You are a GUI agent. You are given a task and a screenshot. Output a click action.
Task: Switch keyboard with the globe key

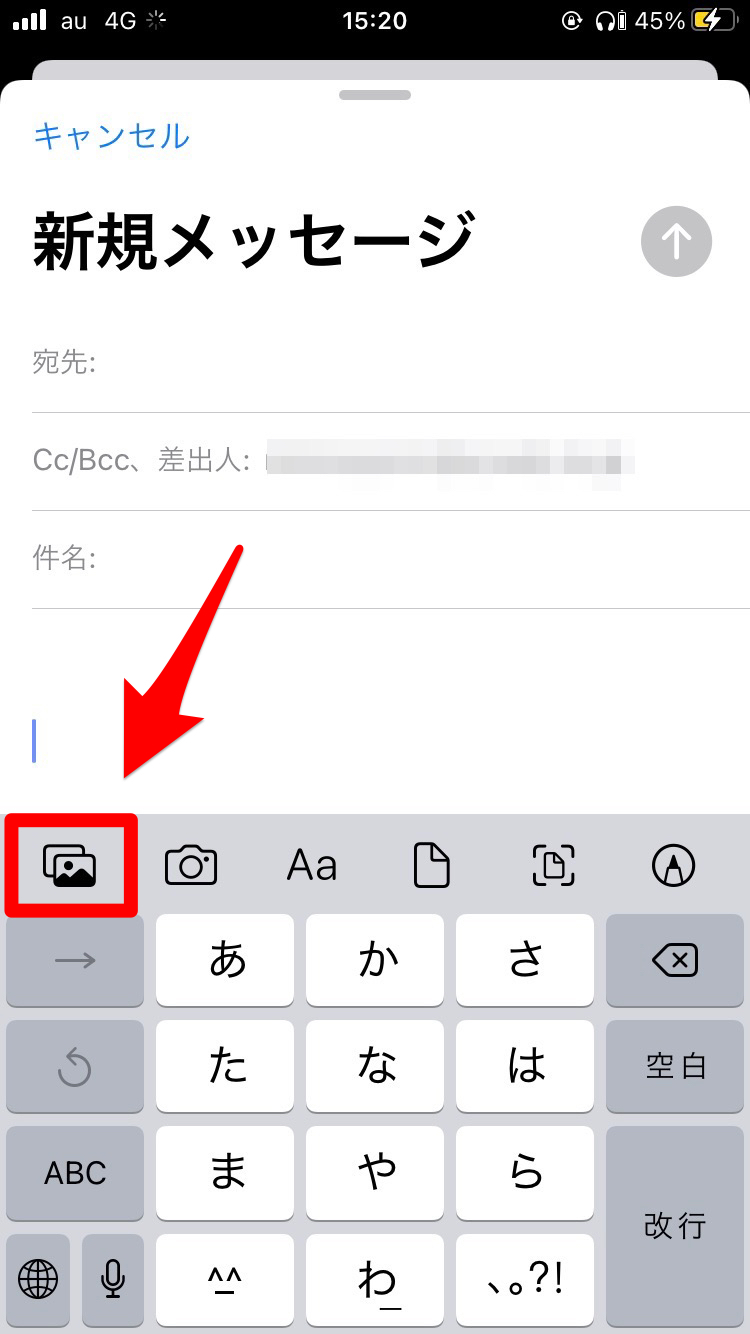[38, 1277]
